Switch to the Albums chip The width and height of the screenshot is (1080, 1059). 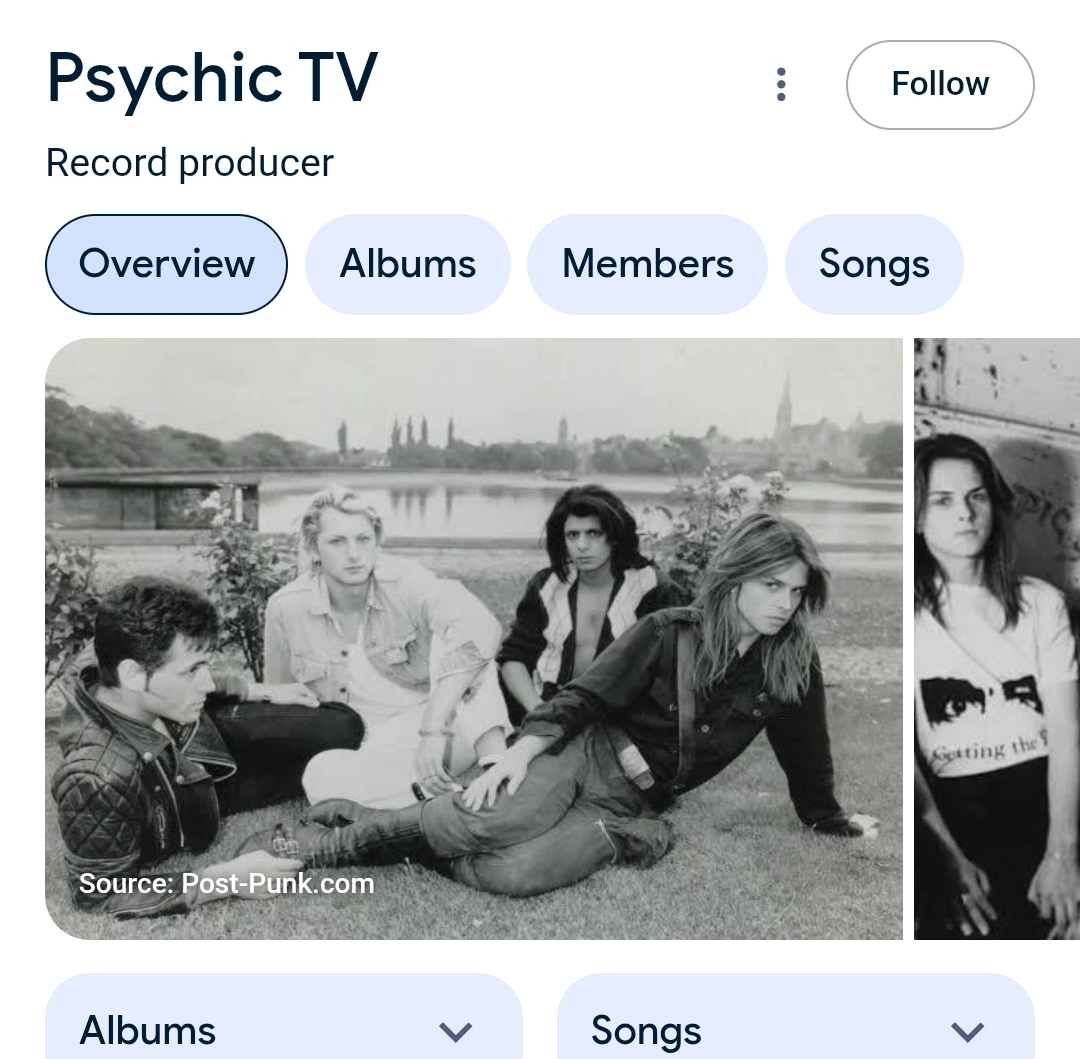click(407, 264)
